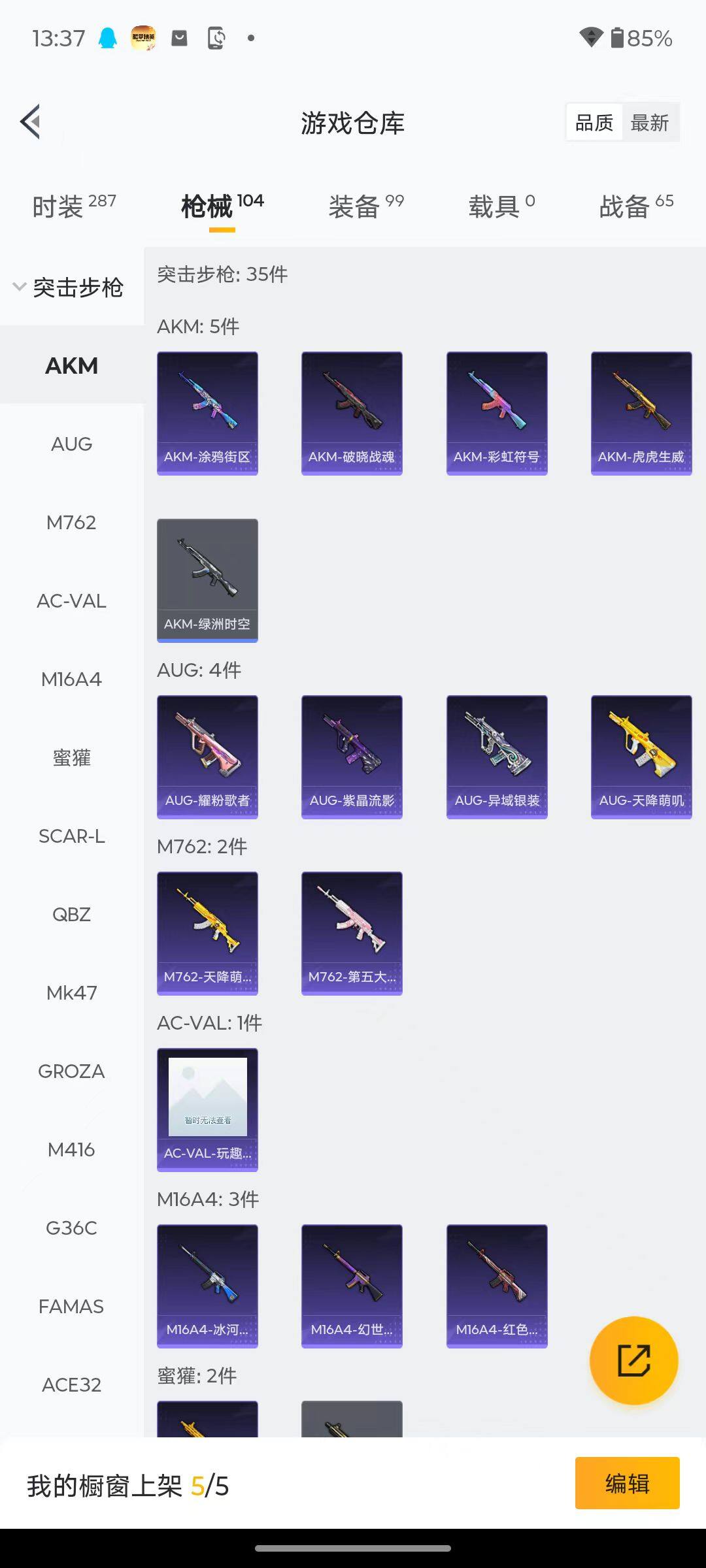Screen dimensions: 706x1568
Task: Select GROZA in the side list
Action: click(x=71, y=1071)
